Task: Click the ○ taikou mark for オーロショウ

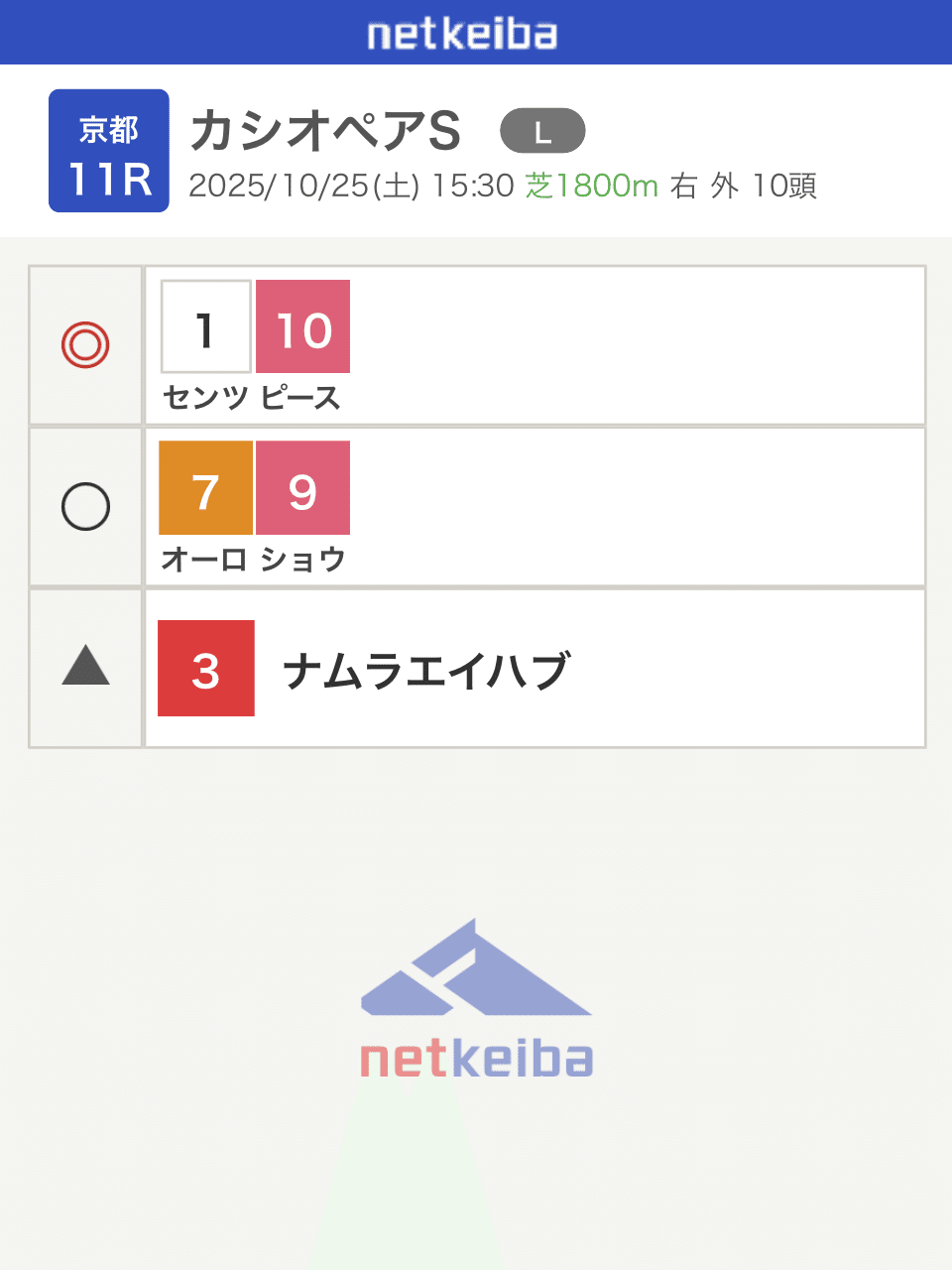Action: [85, 506]
